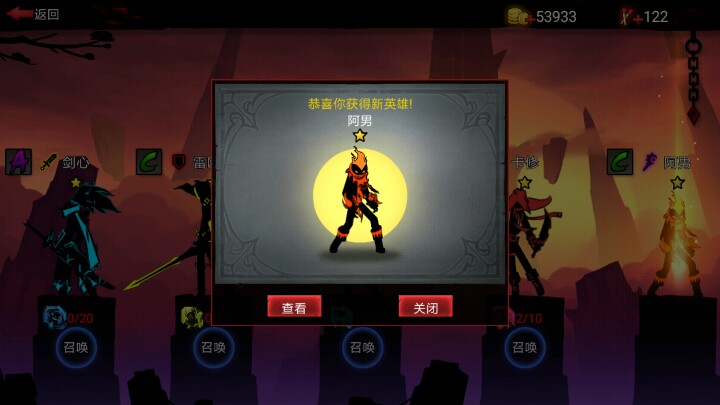Tap 召唤 under hero 剑心

(x=76, y=348)
